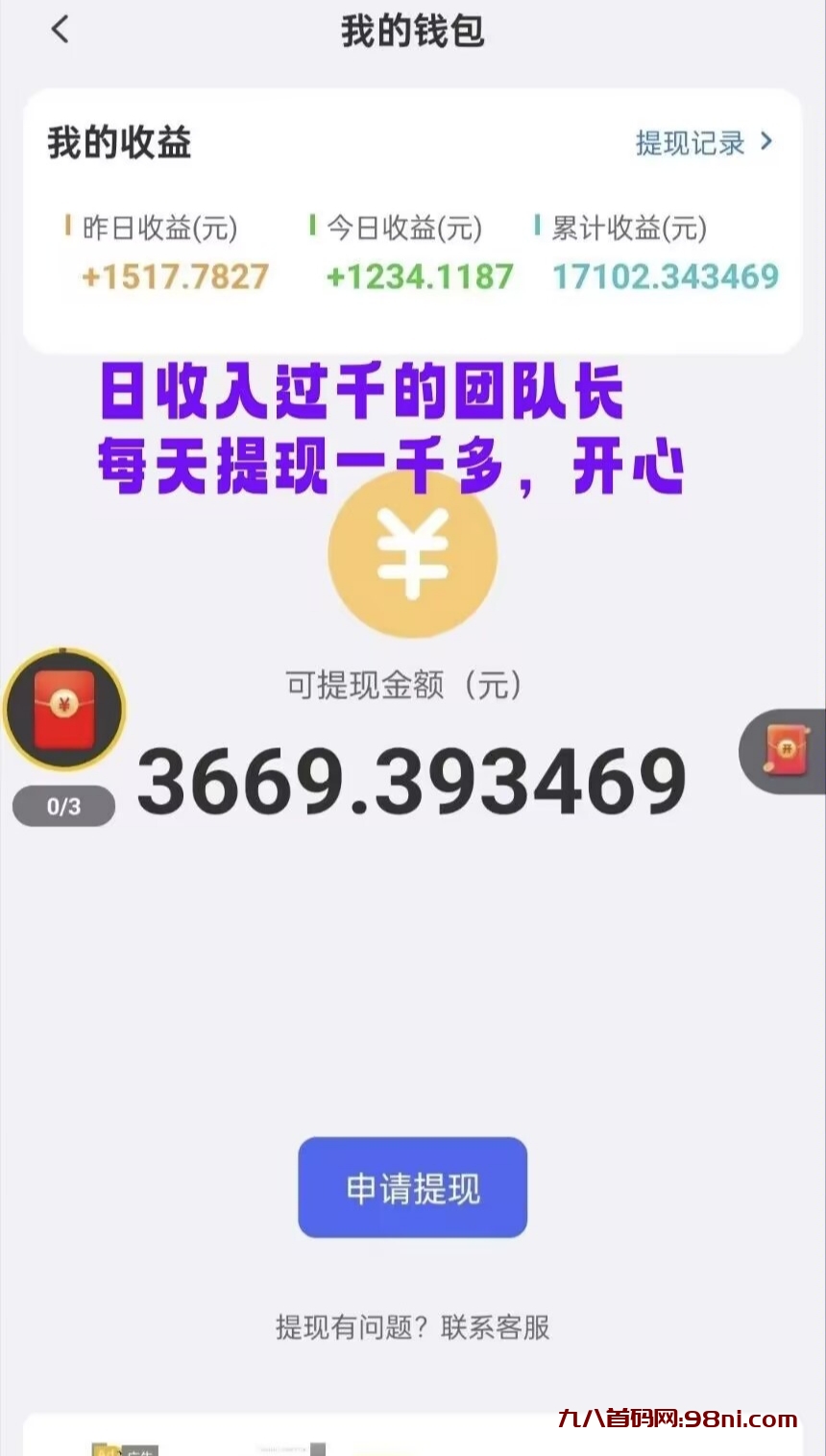Screen dimensions: 826x1456
Task: Open the floating red envelope with 0/3
Action: click(x=64, y=711)
